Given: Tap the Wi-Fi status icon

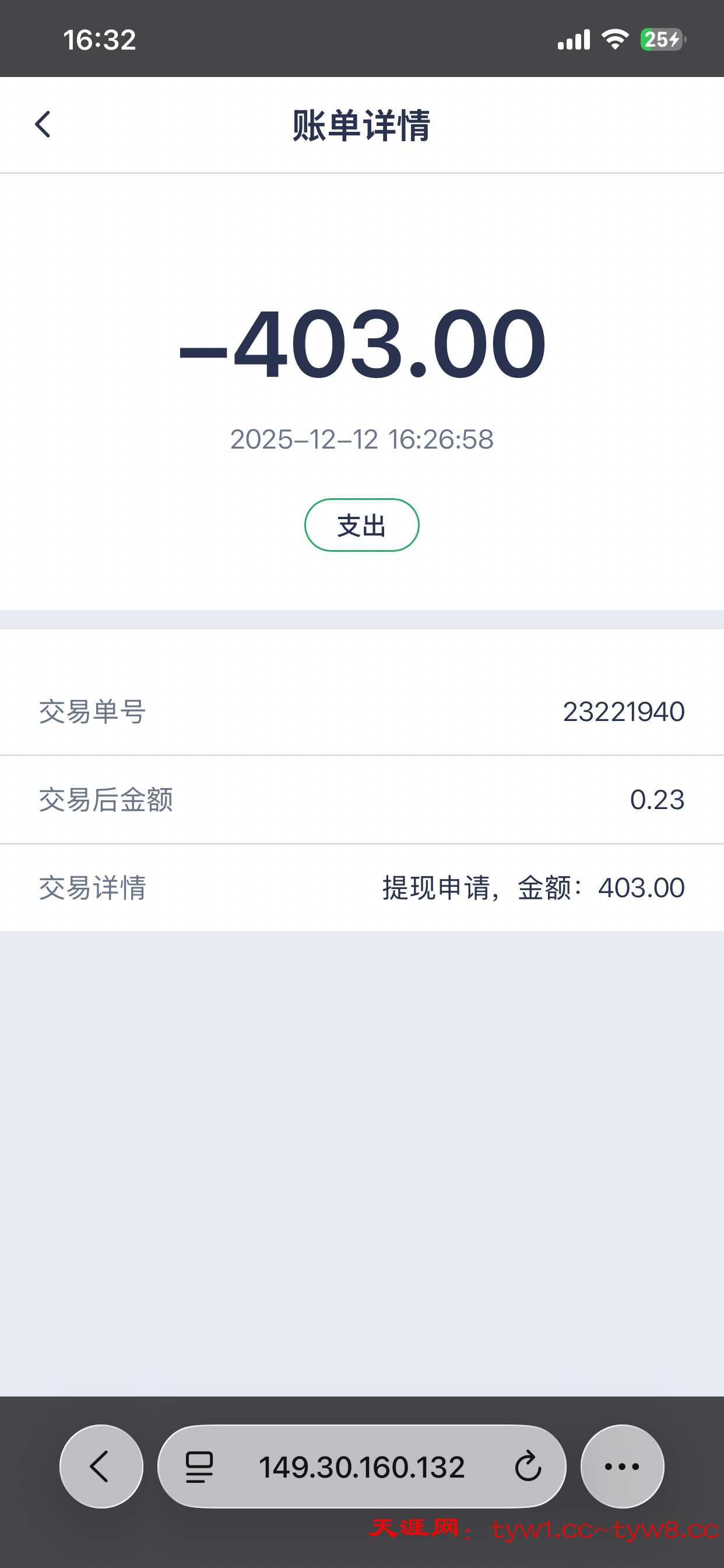Looking at the screenshot, I should click(614, 38).
